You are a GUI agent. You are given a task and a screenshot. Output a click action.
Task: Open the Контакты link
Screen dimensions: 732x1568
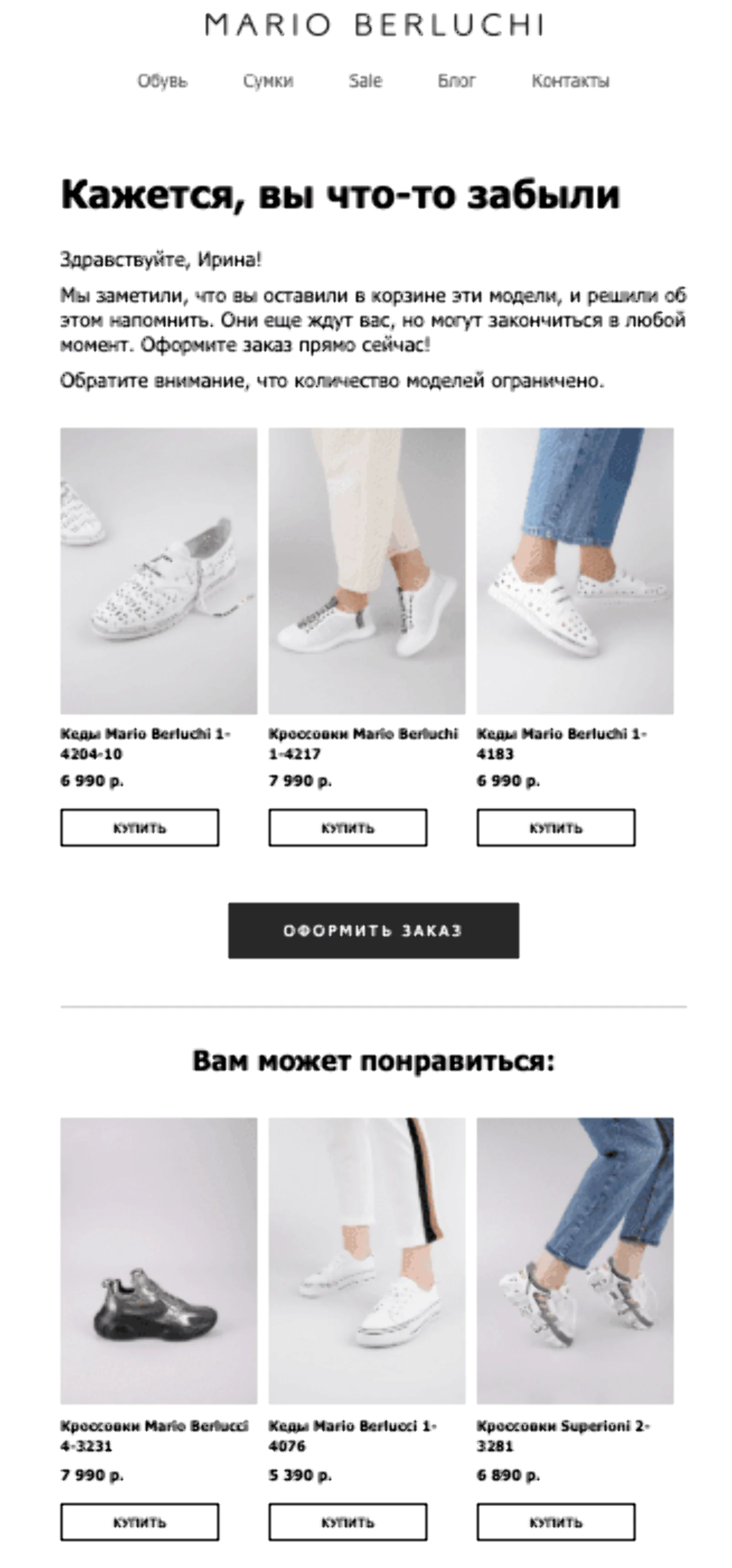click(570, 81)
